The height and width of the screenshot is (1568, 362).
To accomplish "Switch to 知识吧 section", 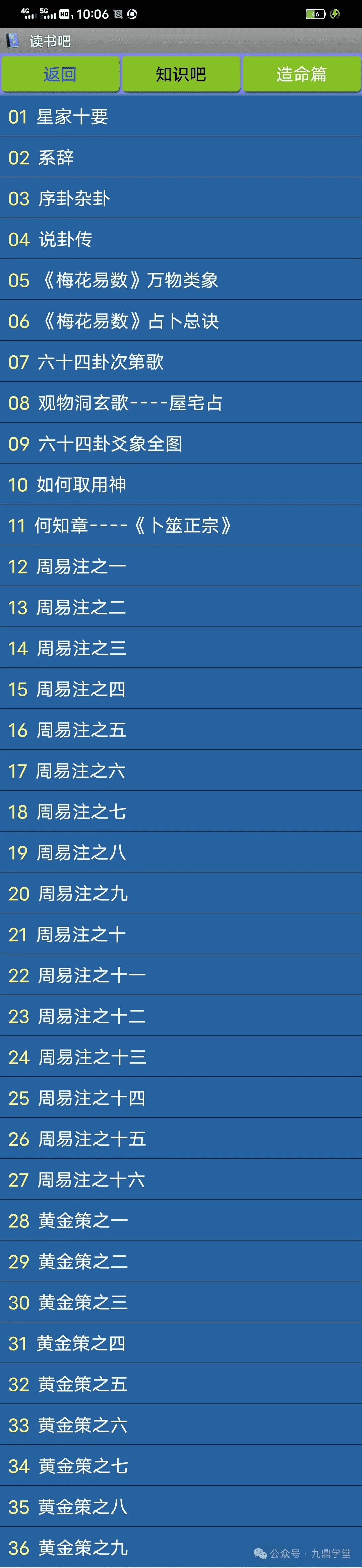I will (181, 74).
